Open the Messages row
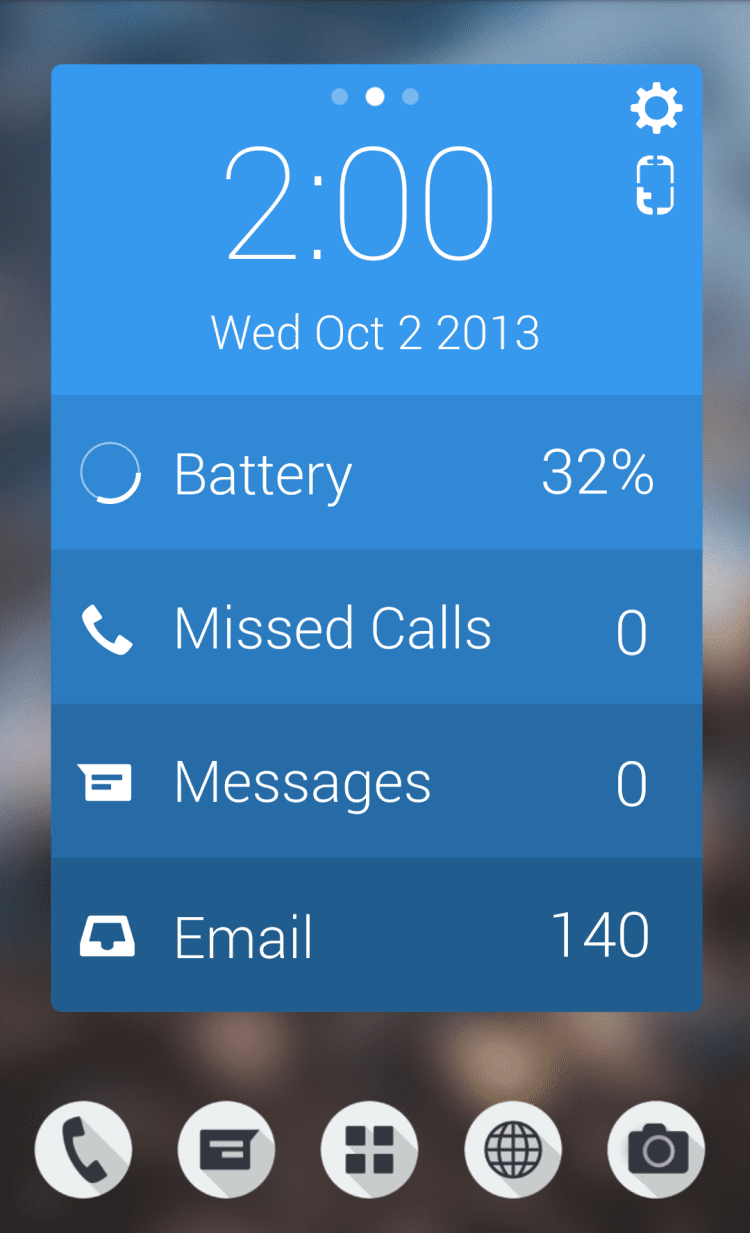Viewport: 750px width, 1233px height. point(376,782)
